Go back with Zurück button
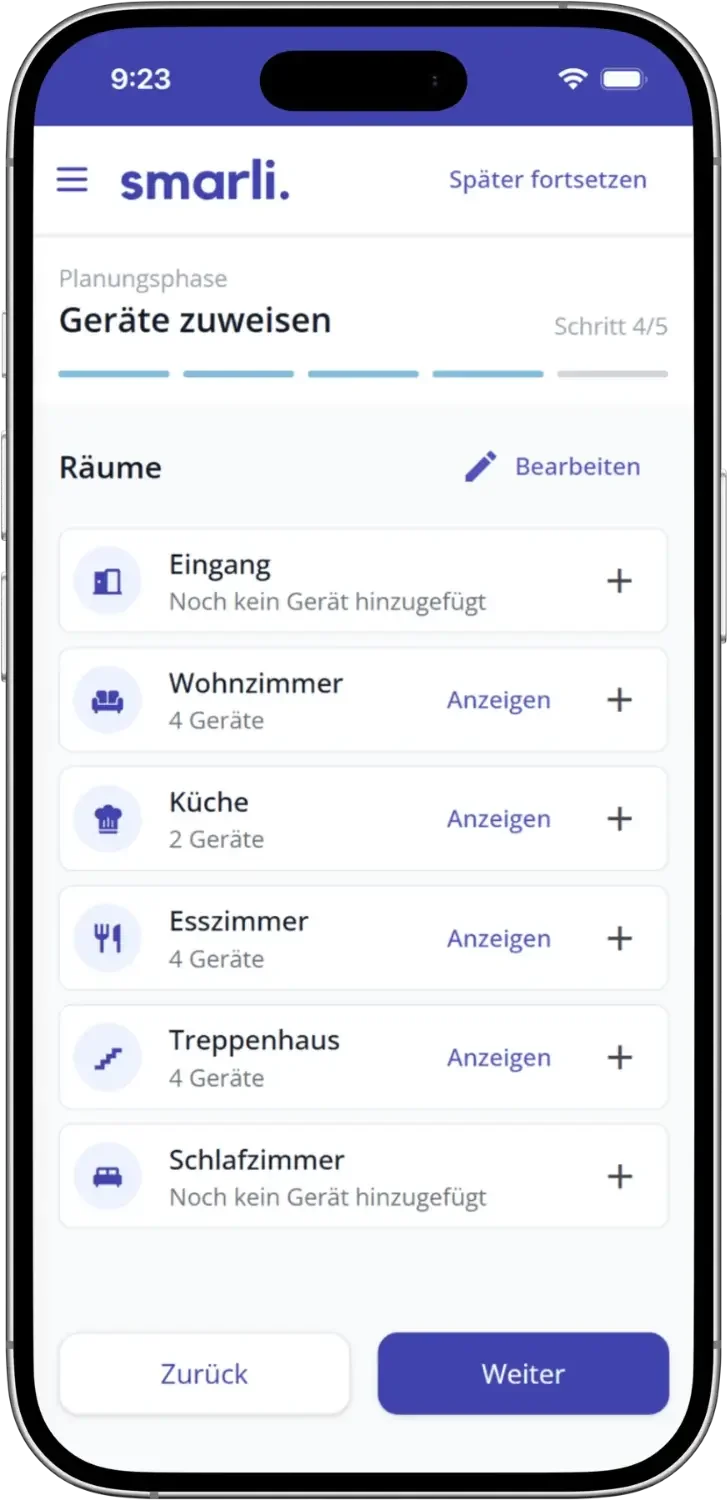Viewport: 728px width, 1500px height. tap(204, 1374)
